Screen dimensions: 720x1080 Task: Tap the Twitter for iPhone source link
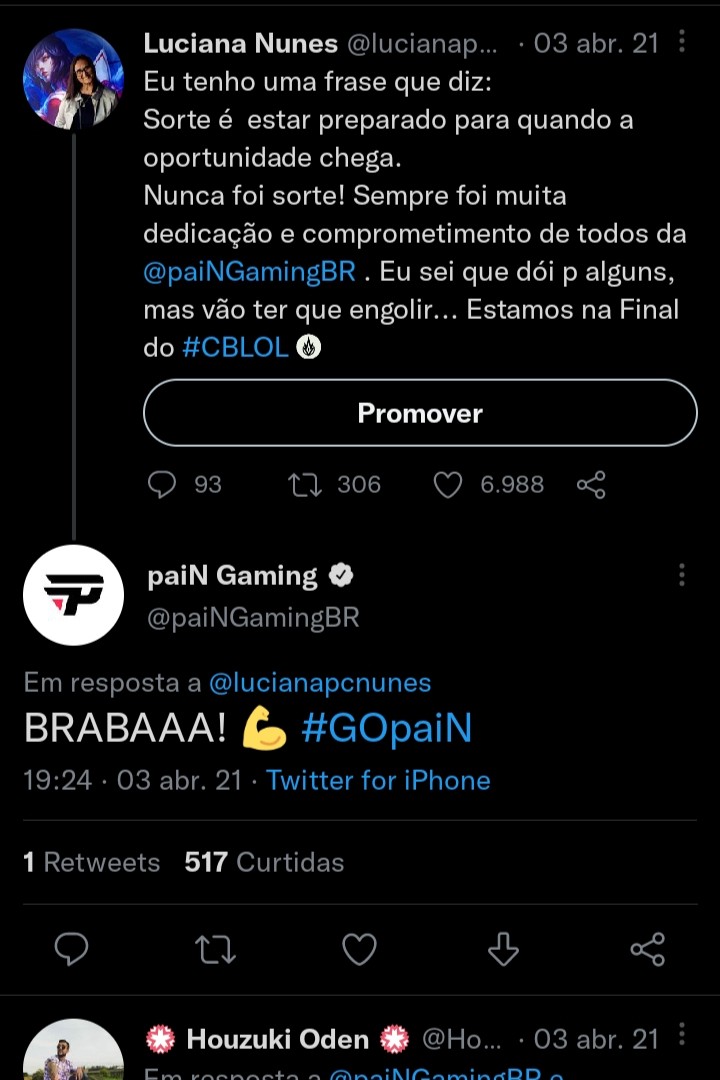click(378, 780)
